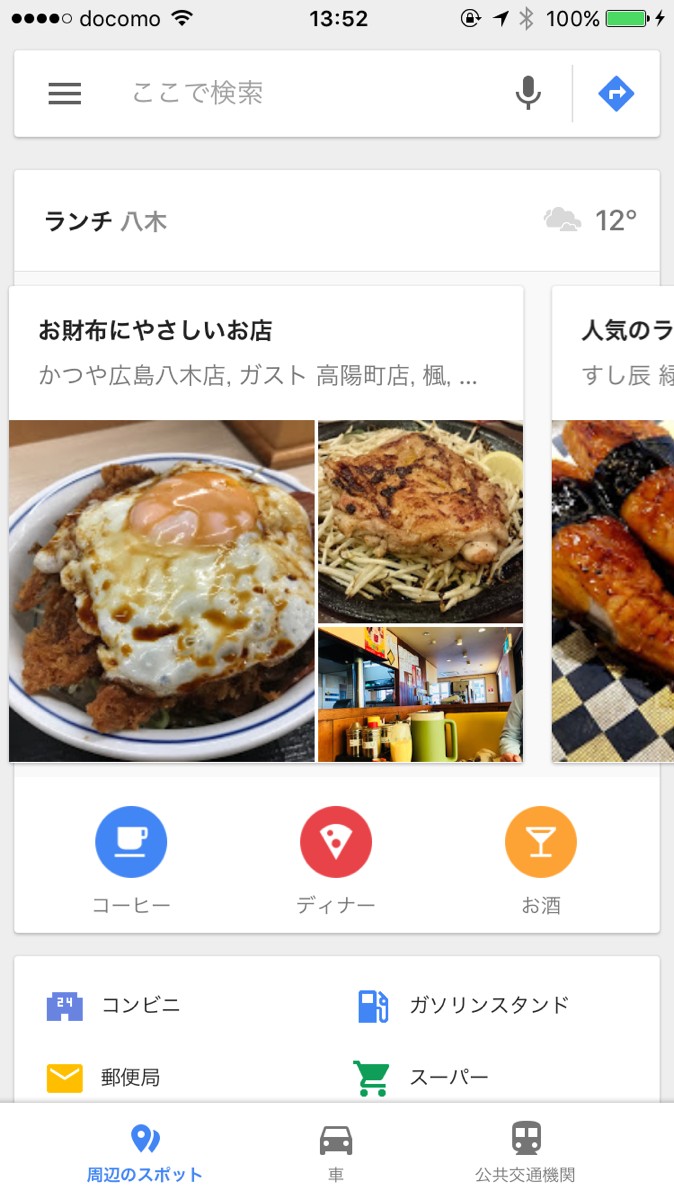
Task: Start voice search with the microphone
Action: point(528,94)
